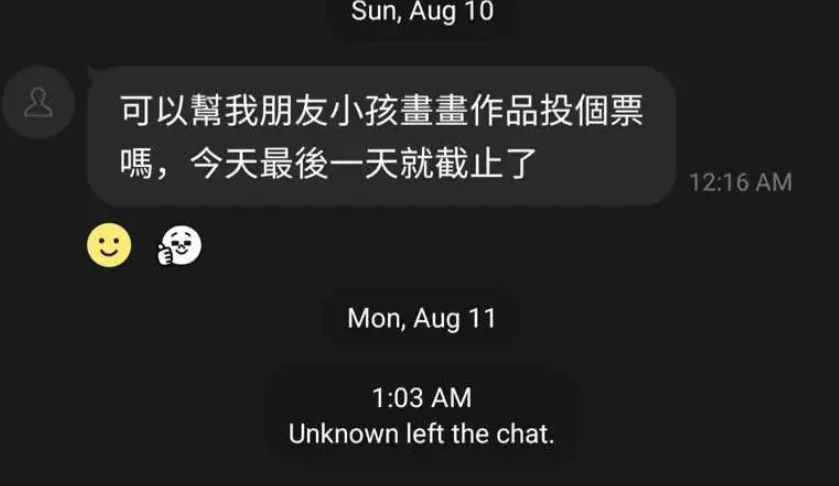React with the smiley face emoji
The image size is (839, 486).
click(x=108, y=245)
